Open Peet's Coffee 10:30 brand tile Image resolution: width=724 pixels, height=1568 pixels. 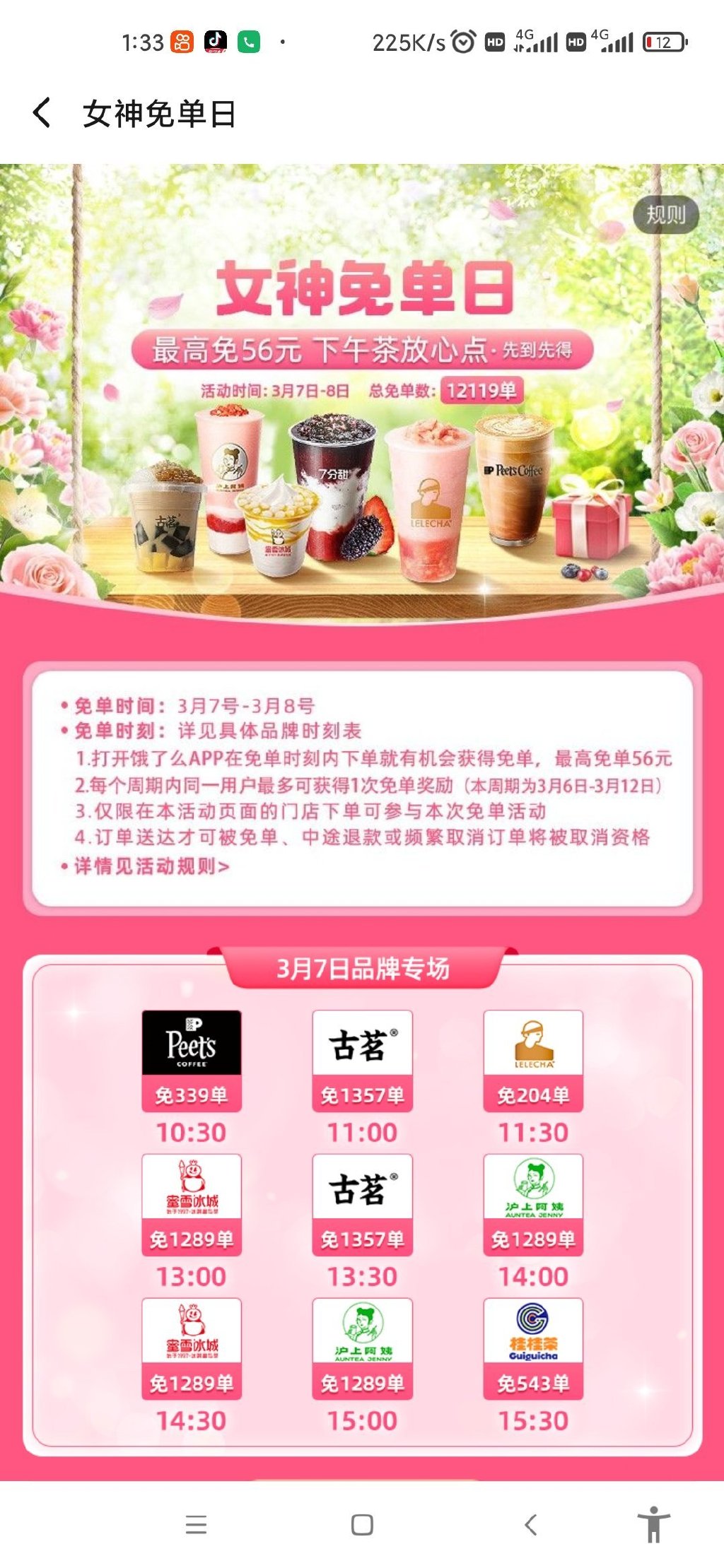click(x=192, y=1060)
